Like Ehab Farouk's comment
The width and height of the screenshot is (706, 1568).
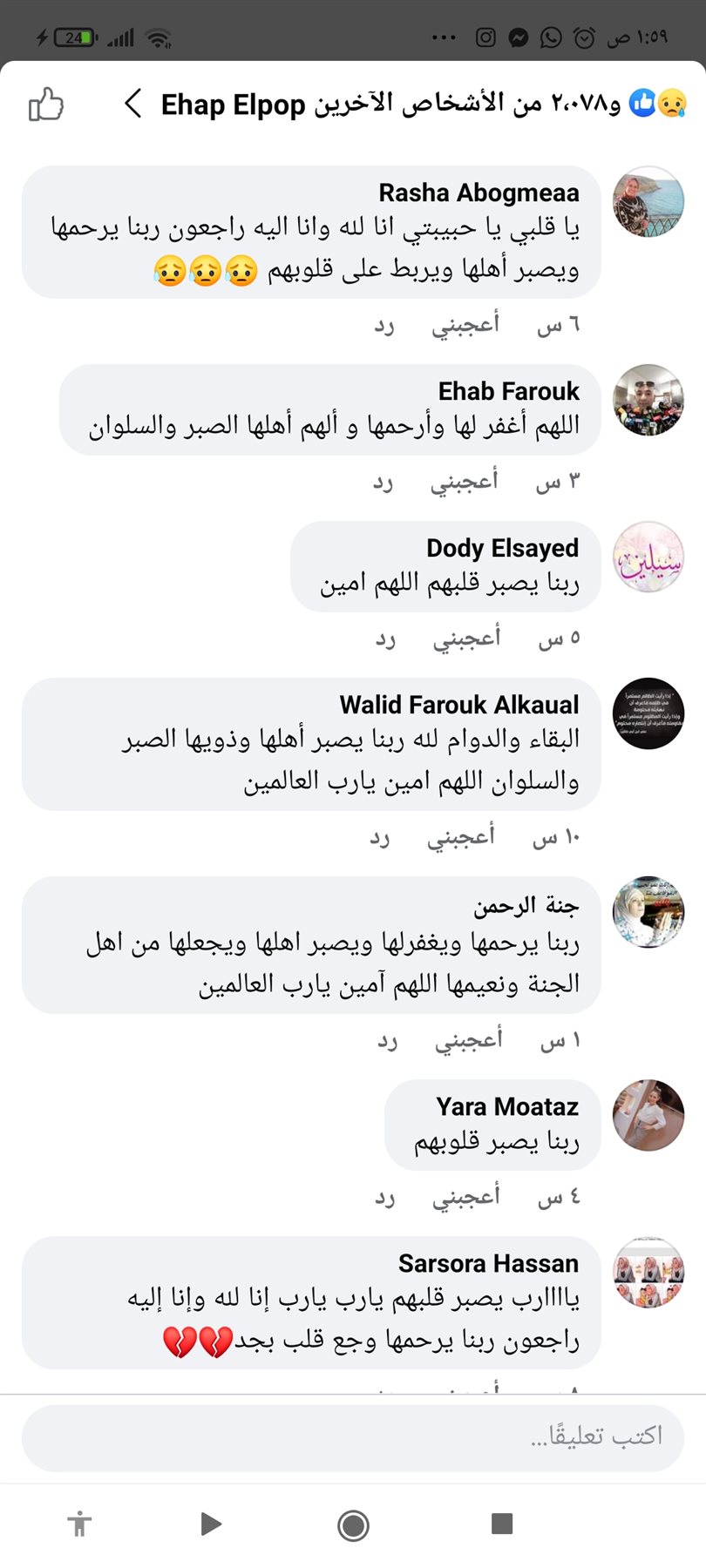(464, 482)
